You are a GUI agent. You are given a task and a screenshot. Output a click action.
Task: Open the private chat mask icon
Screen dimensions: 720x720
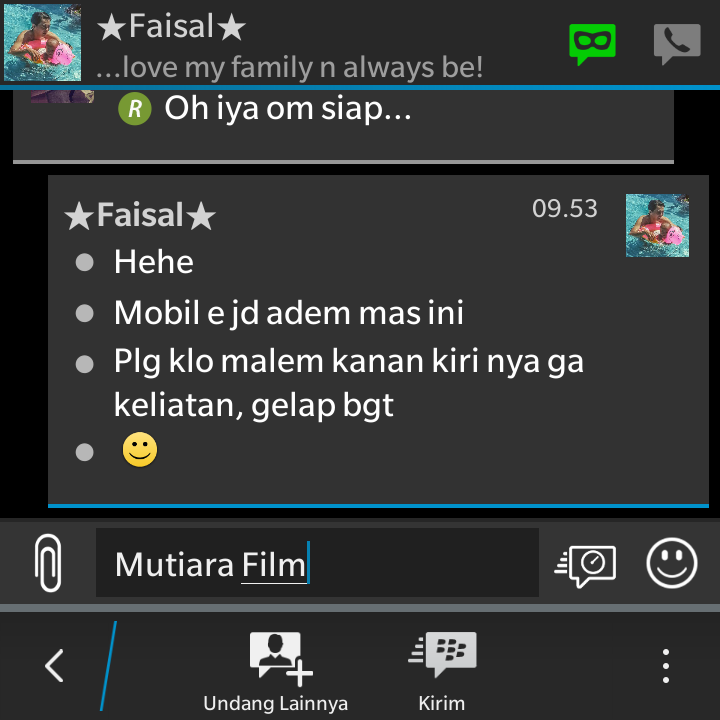coord(592,43)
